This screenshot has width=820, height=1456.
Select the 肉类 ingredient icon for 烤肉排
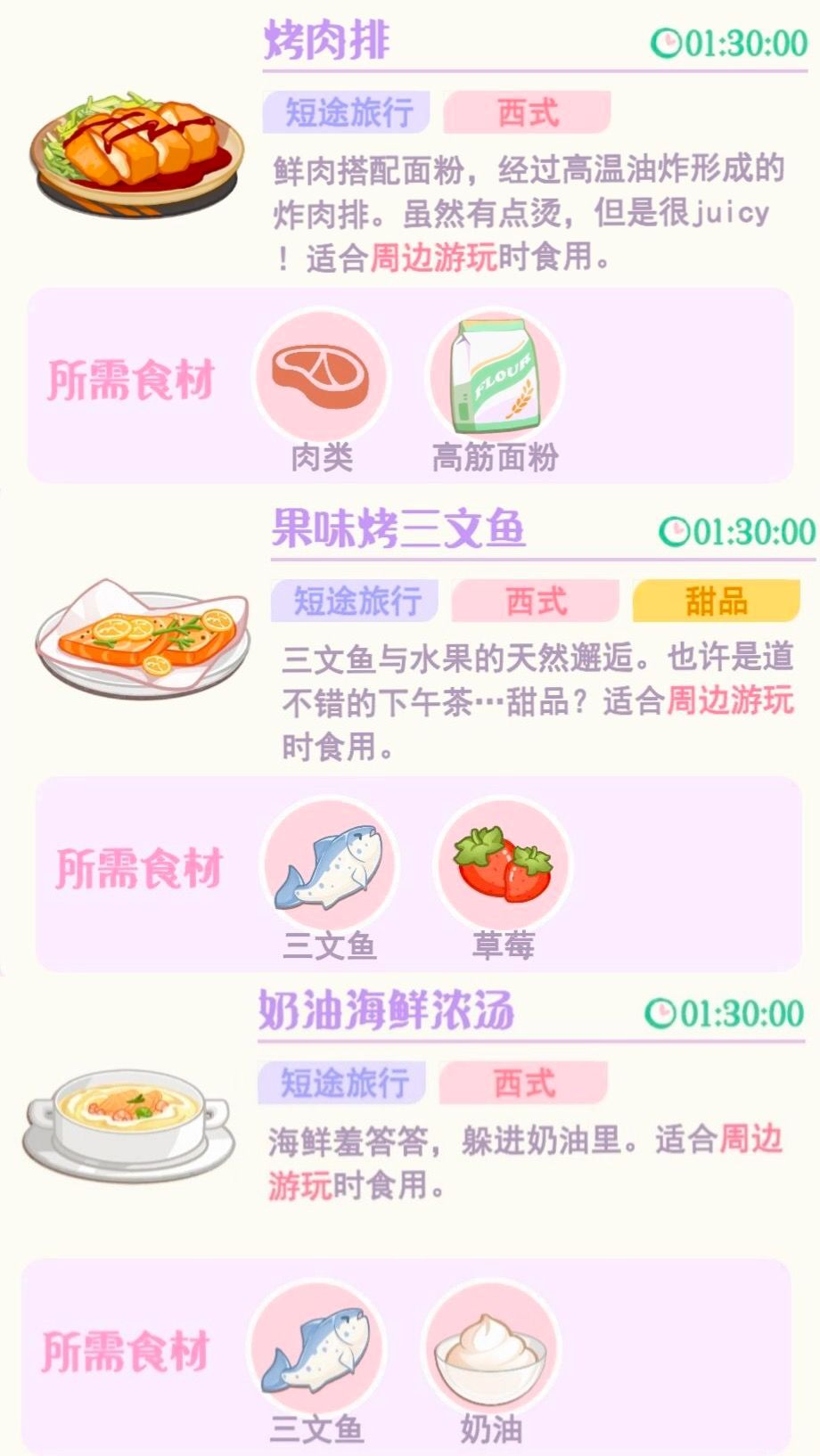point(321,377)
